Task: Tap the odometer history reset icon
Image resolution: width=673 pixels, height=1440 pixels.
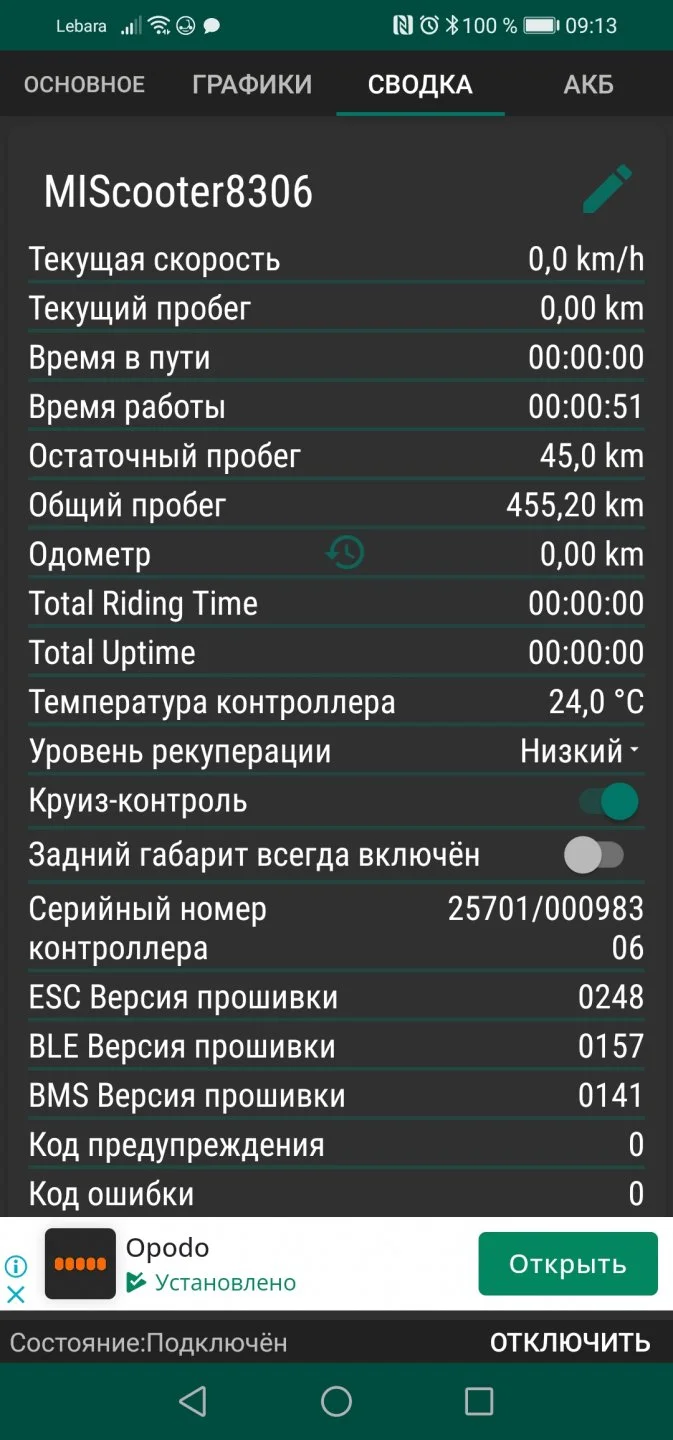Action: point(346,552)
